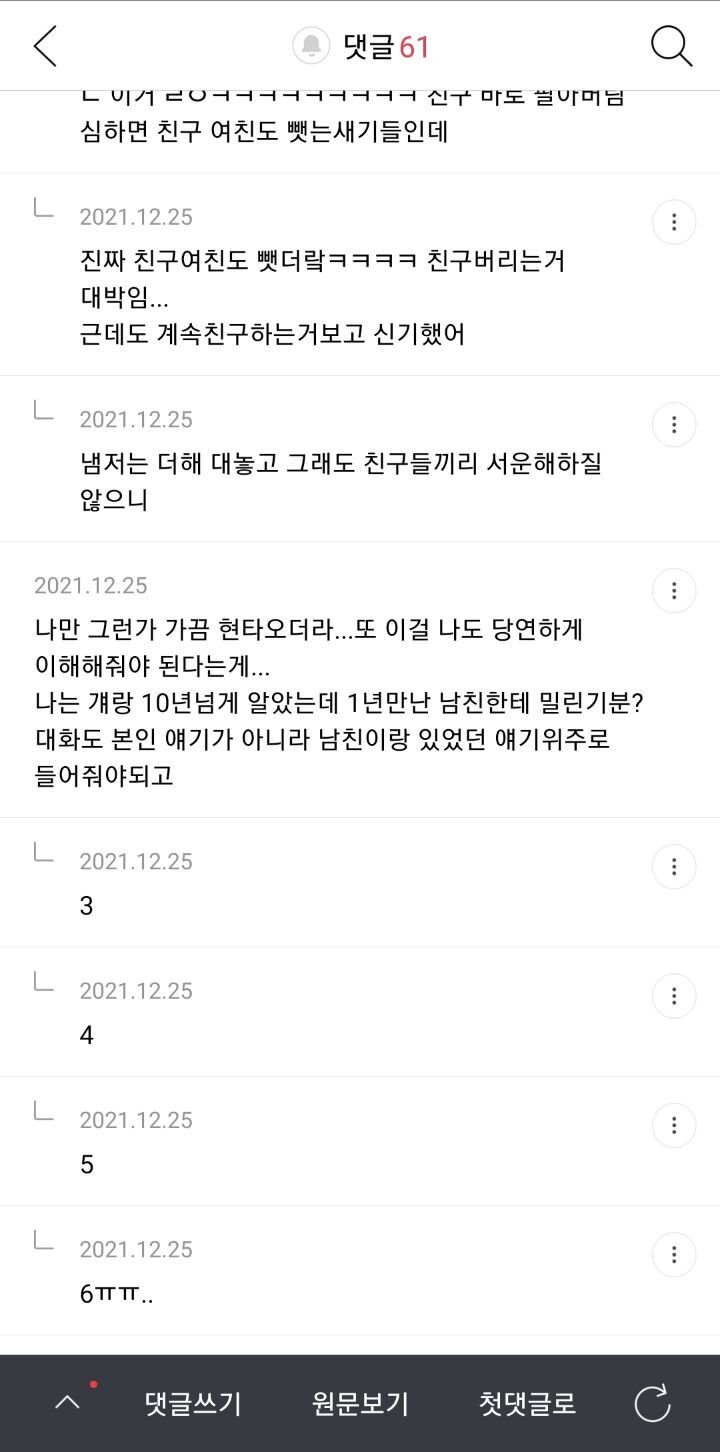Tap the notification bell beside 댓글 title

click(311, 45)
